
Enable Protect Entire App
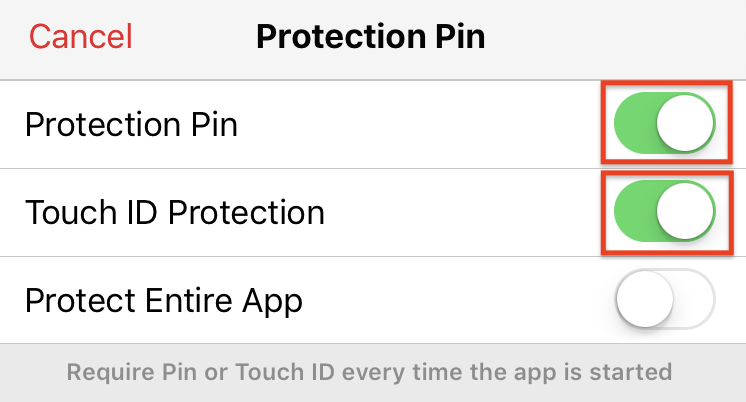(665, 298)
